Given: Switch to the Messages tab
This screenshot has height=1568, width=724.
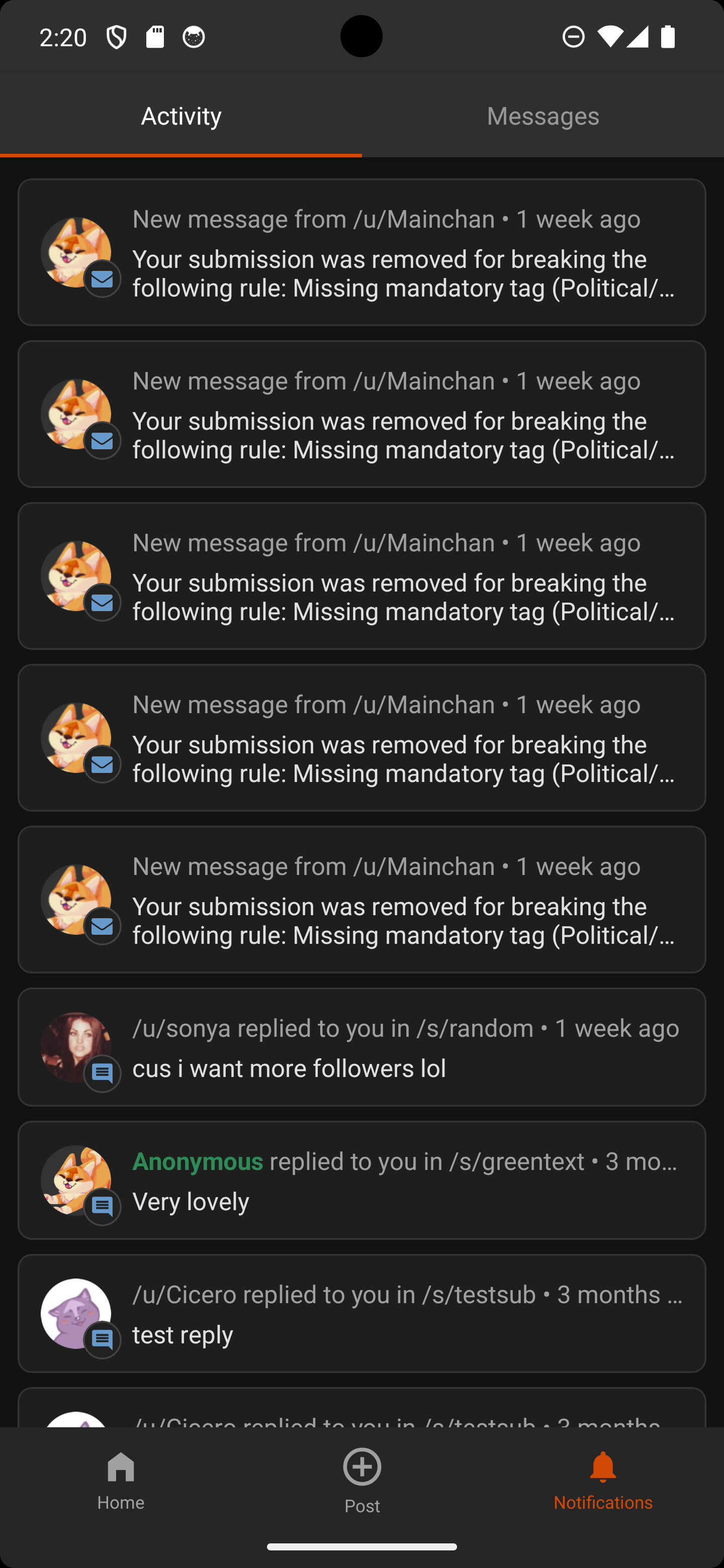Looking at the screenshot, I should pos(542,116).
